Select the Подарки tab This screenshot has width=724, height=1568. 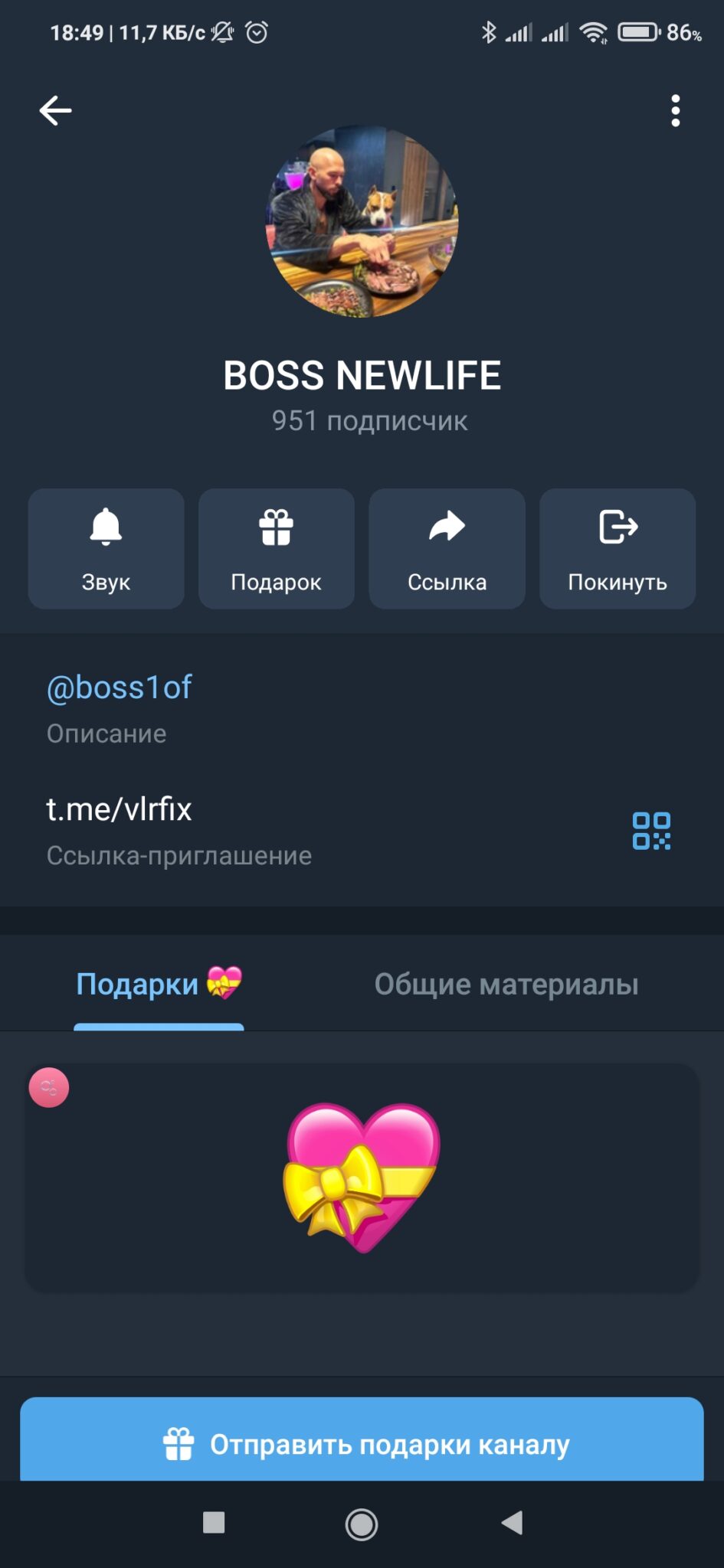159,985
